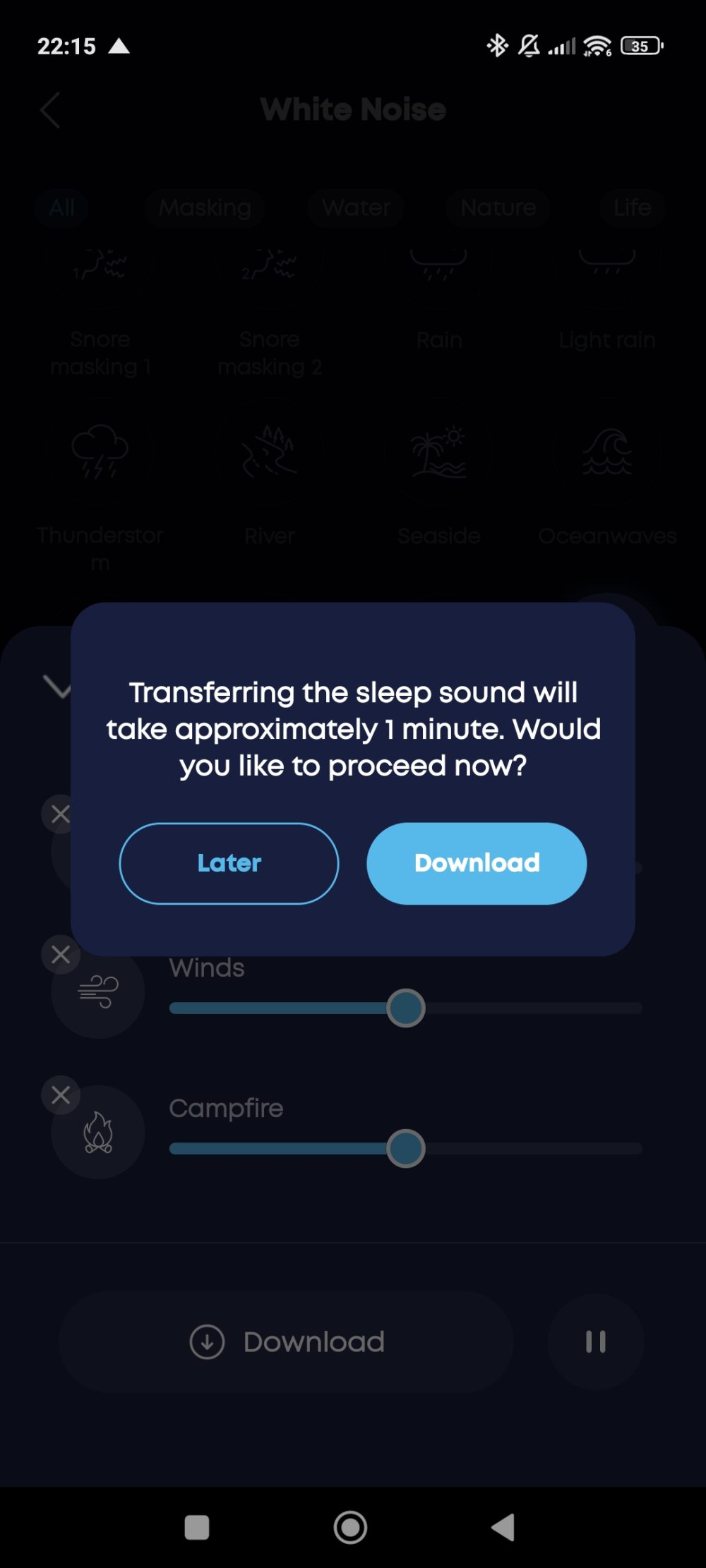Confirm Download in the dialog
Image resolution: width=706 pixels, height=1568 pixels.
pos(477,863)
